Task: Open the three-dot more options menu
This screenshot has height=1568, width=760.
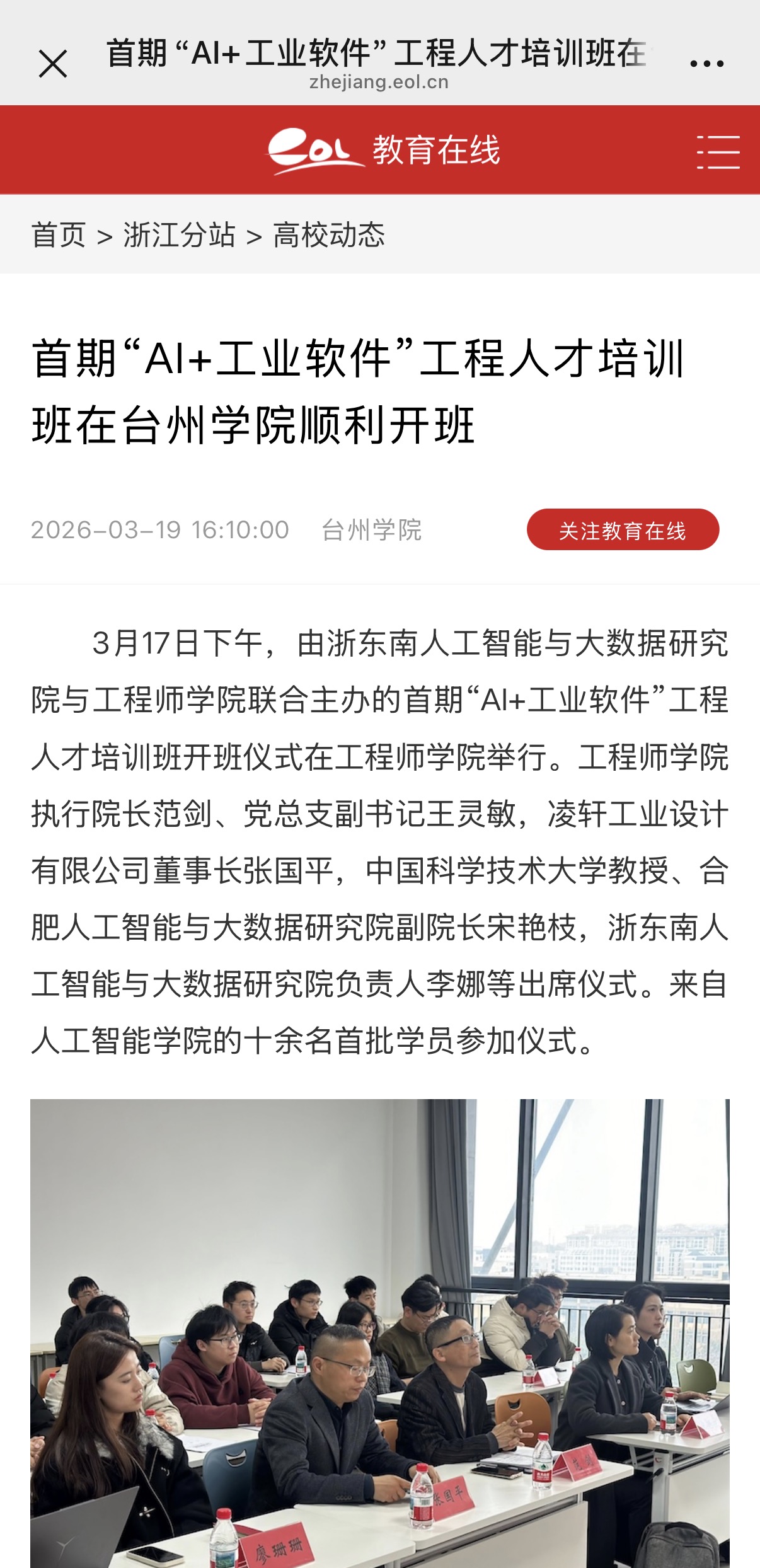Action: [x=706, y=64]
